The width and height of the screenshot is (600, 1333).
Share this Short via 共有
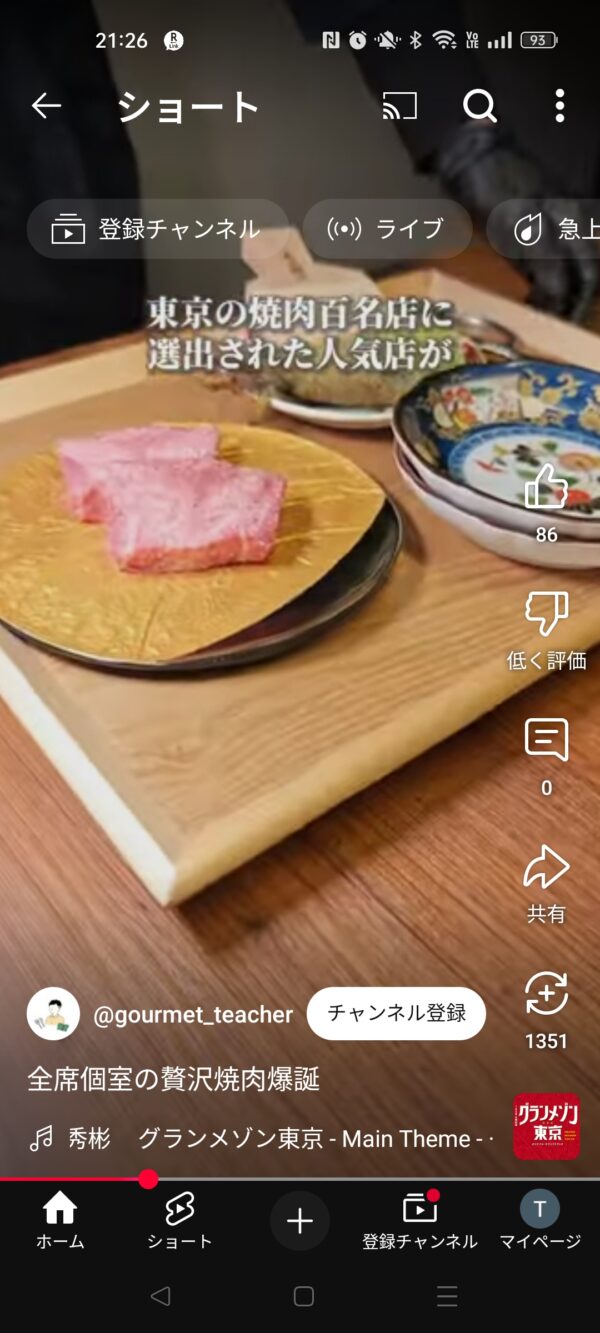tap(546, 868)
